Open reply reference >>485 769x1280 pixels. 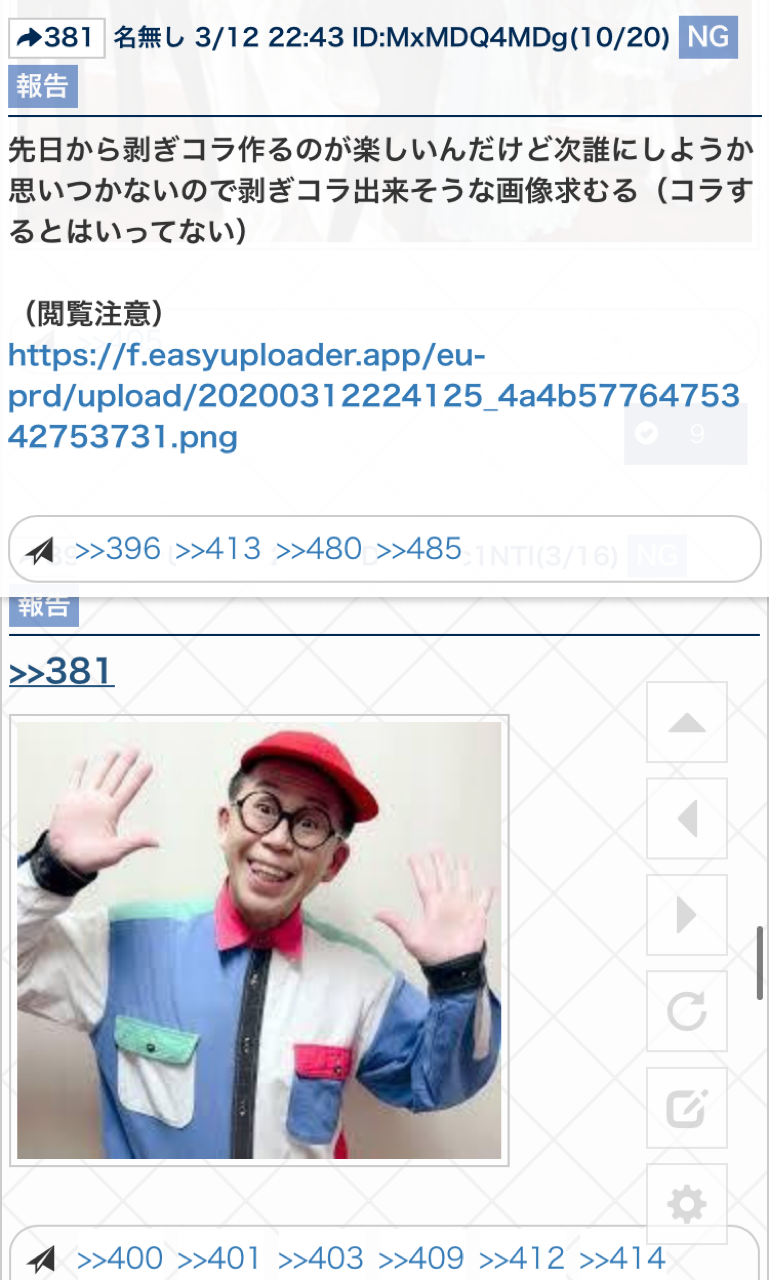[x=419, y=549]
